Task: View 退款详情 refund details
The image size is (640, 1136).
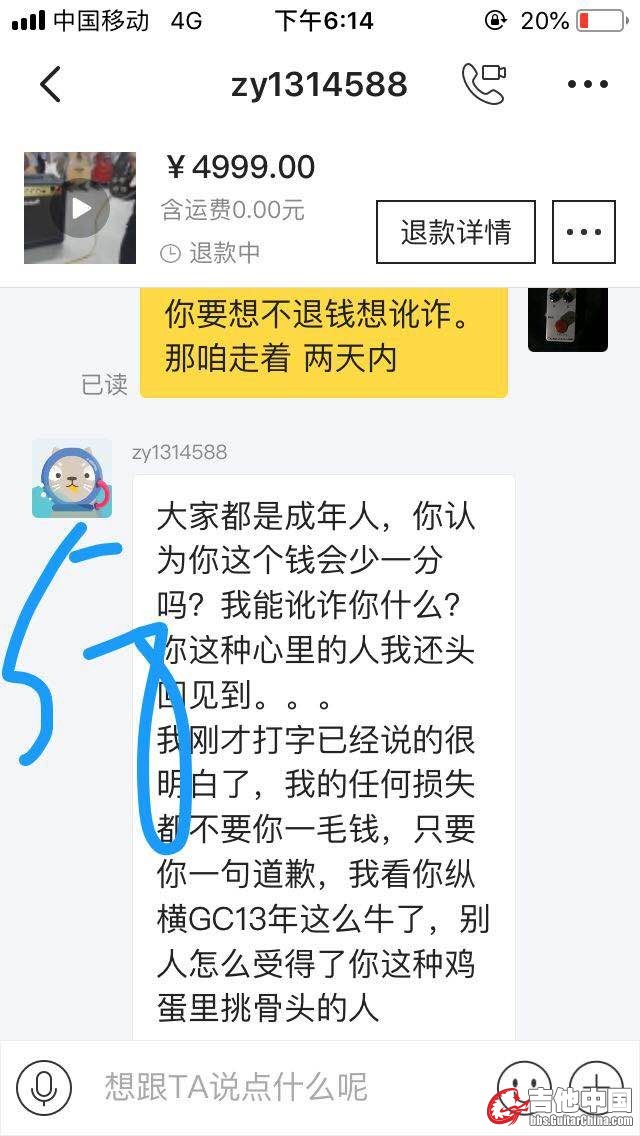Action: coord(455,232)
